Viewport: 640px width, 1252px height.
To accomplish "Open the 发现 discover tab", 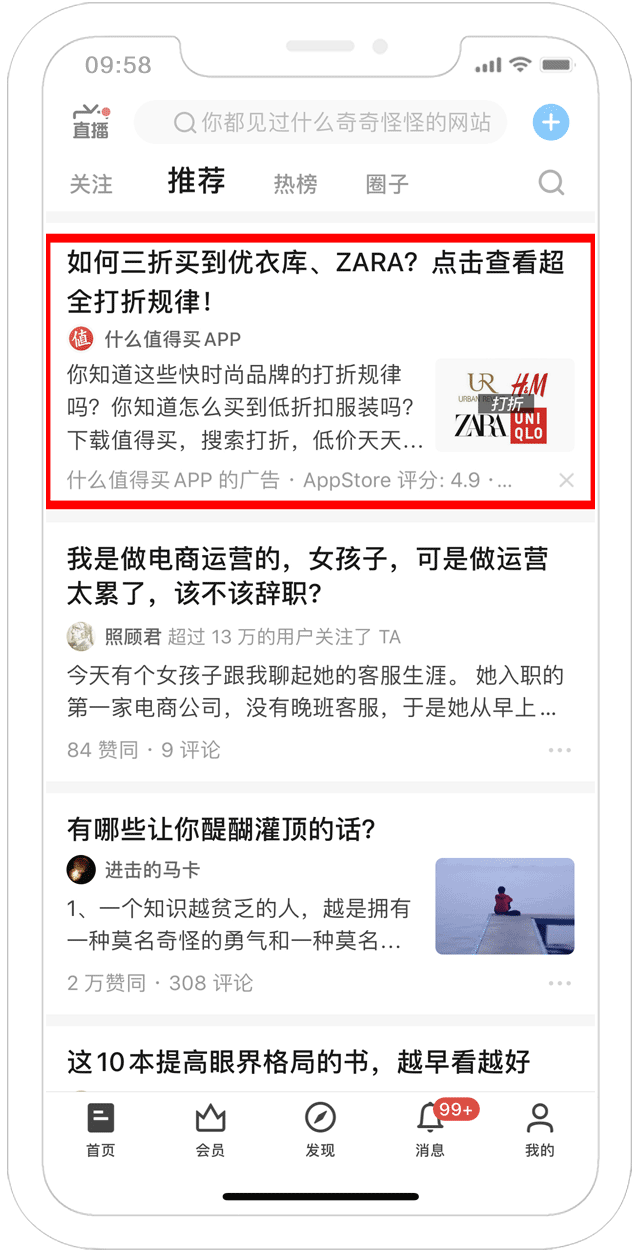I will (320, 1130).
